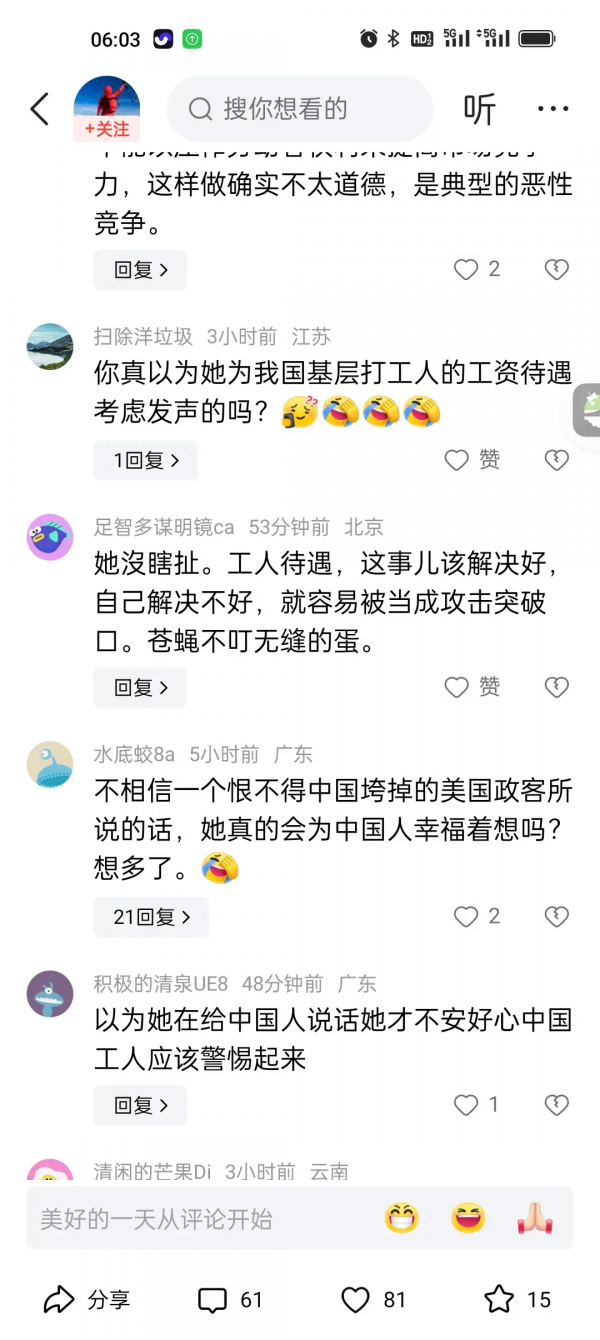Expand 1回复 under 扫除洋垃圾's comment
This screenshot has width=600, height=1340.
146,461
